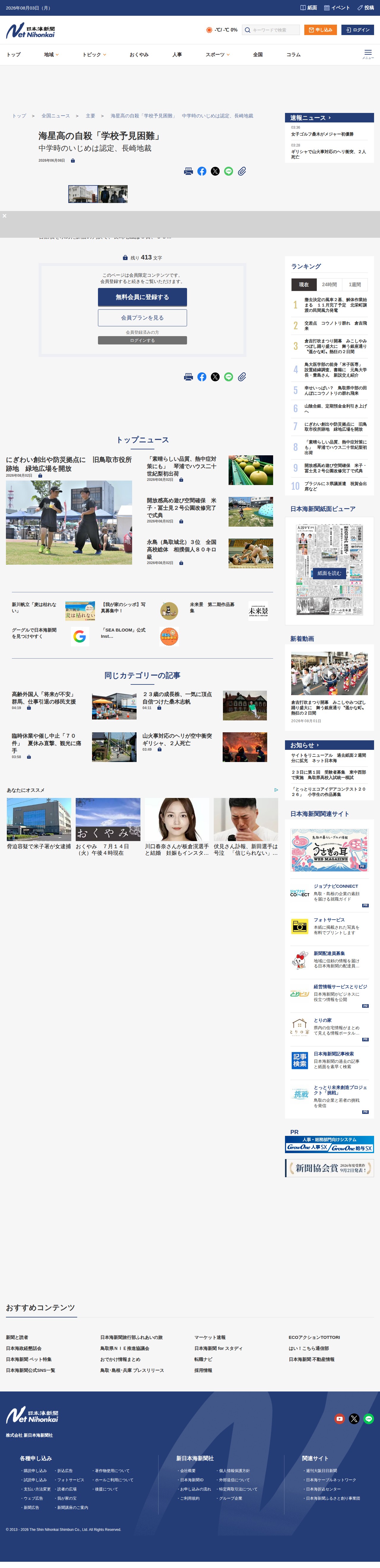
Task: Play the 新着動画 video thumbnail
Action: pyautogui.click(x=329, y=674)
